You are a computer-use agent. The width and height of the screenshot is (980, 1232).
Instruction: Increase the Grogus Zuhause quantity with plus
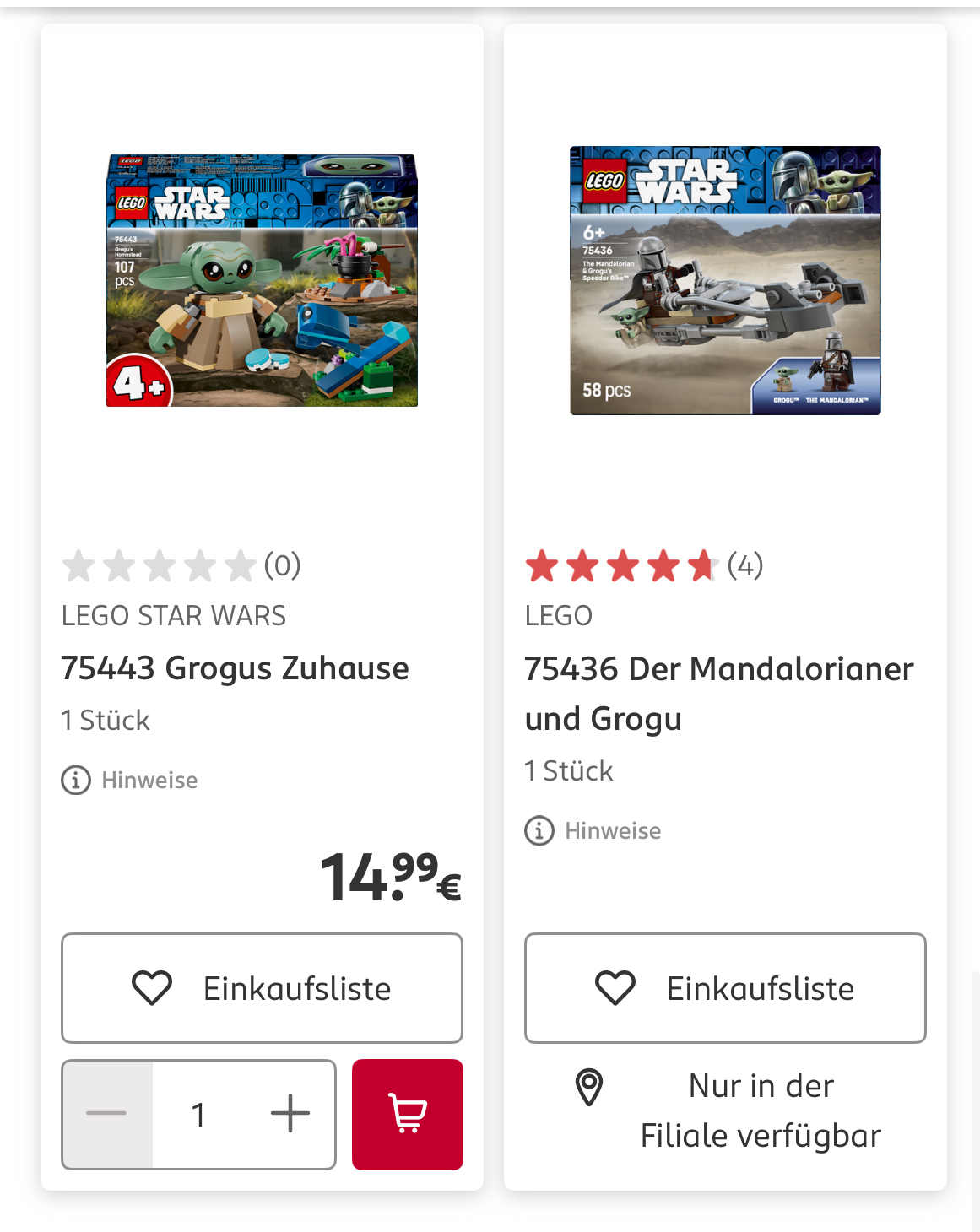coord(290,1114)
